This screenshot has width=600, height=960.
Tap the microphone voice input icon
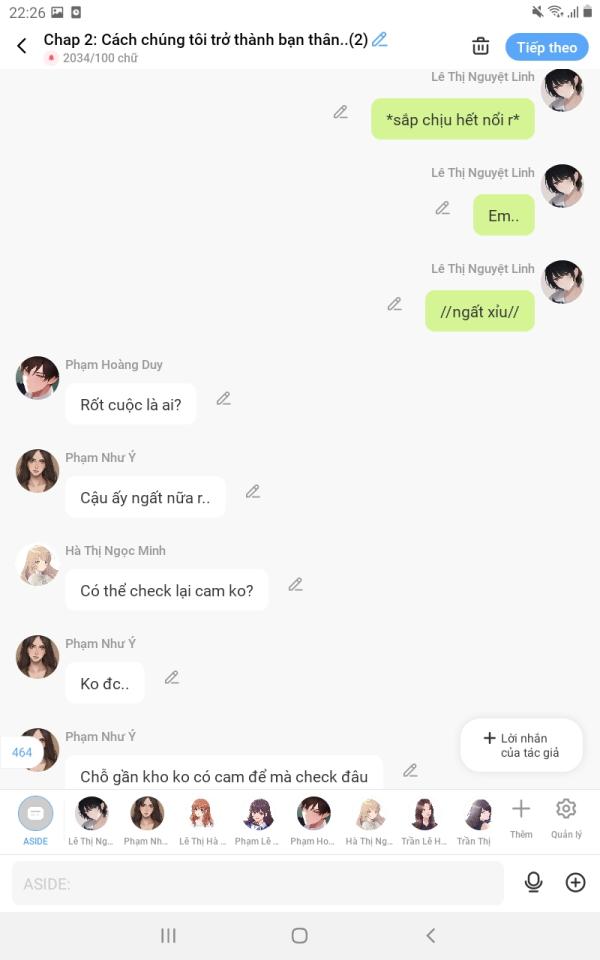coord(533,882)
